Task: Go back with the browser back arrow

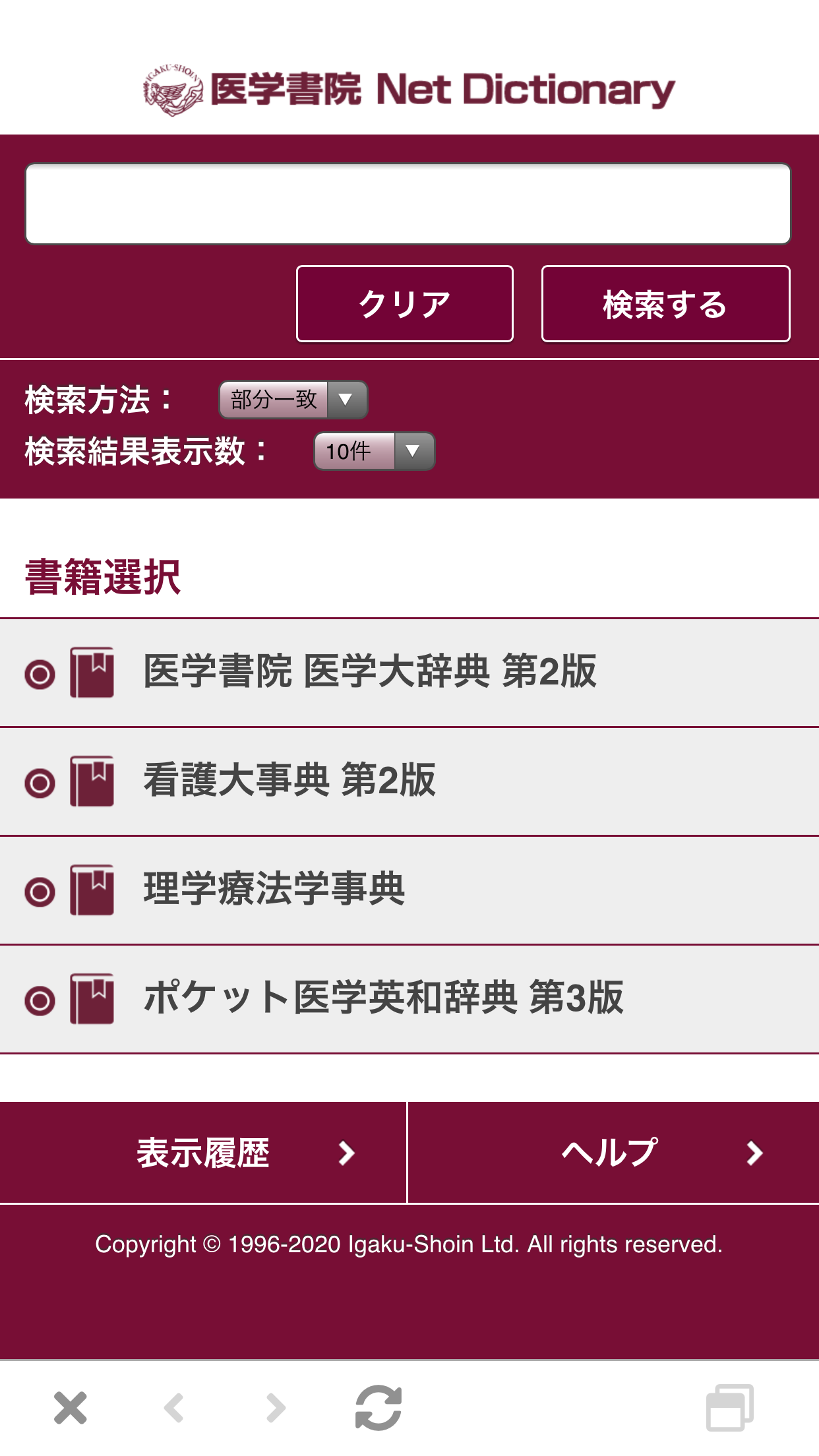Action: tap(174, 1408)
